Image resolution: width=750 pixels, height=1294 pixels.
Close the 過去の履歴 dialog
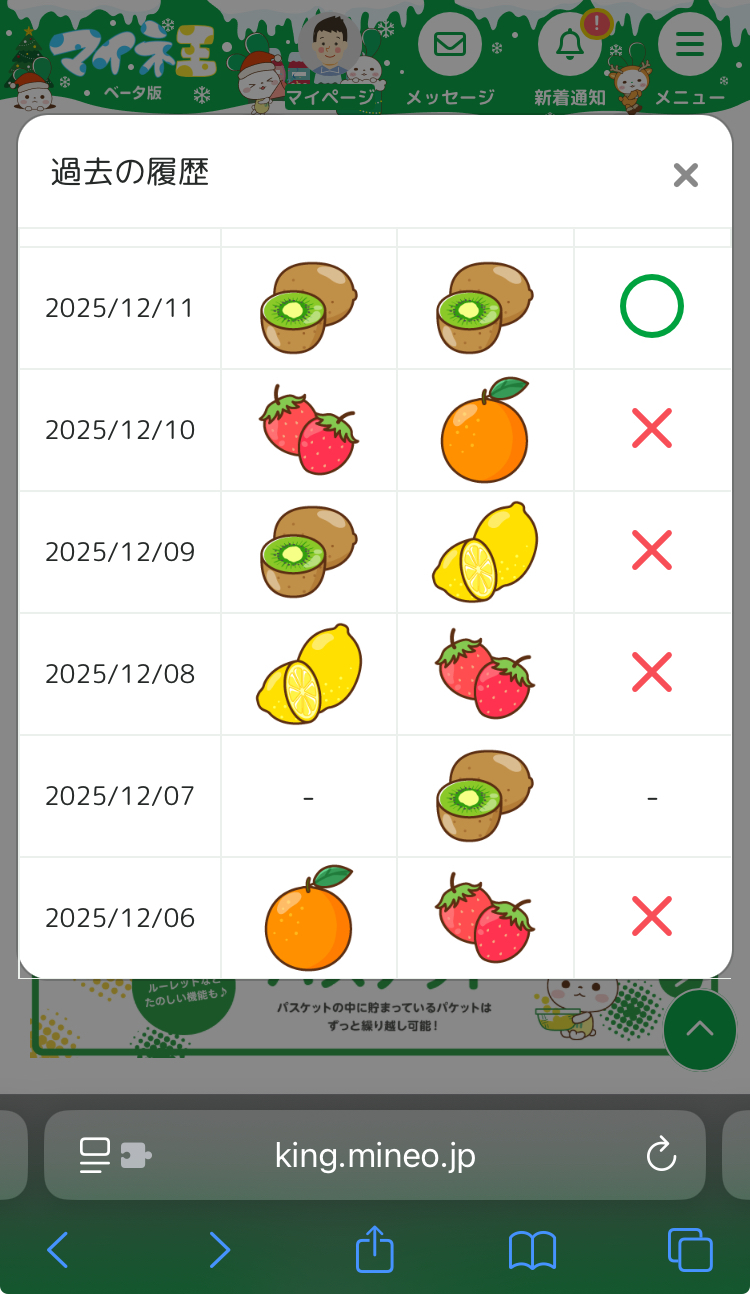[x=685, y=176]
